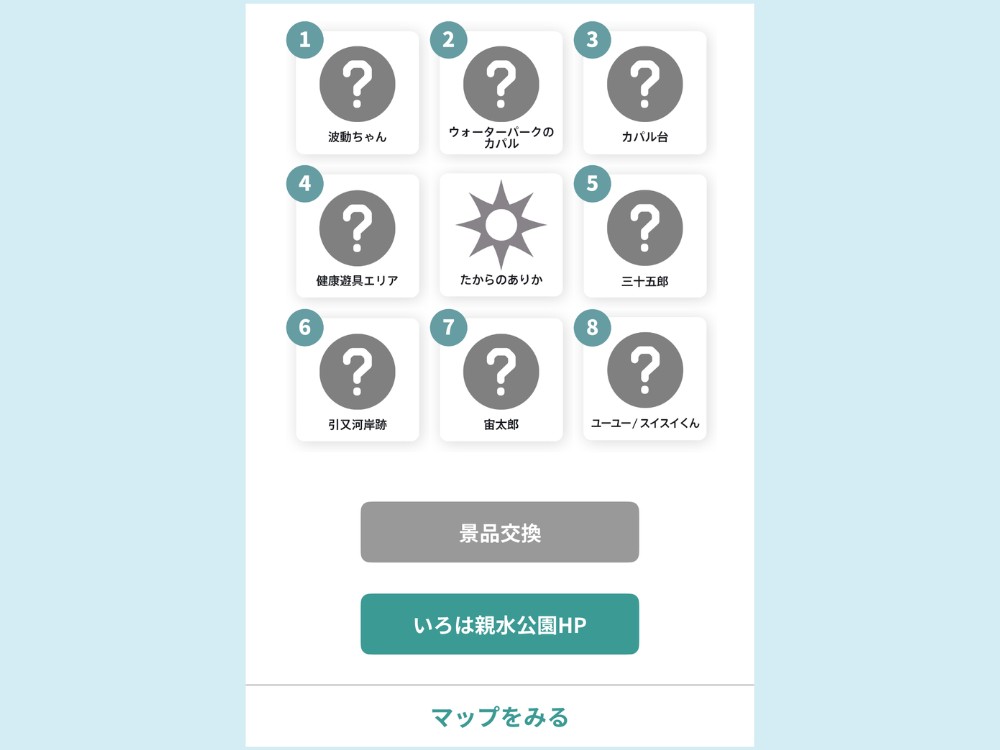Open the たからのありか center tile
1000x750 pixels.
tap(501, 234)
